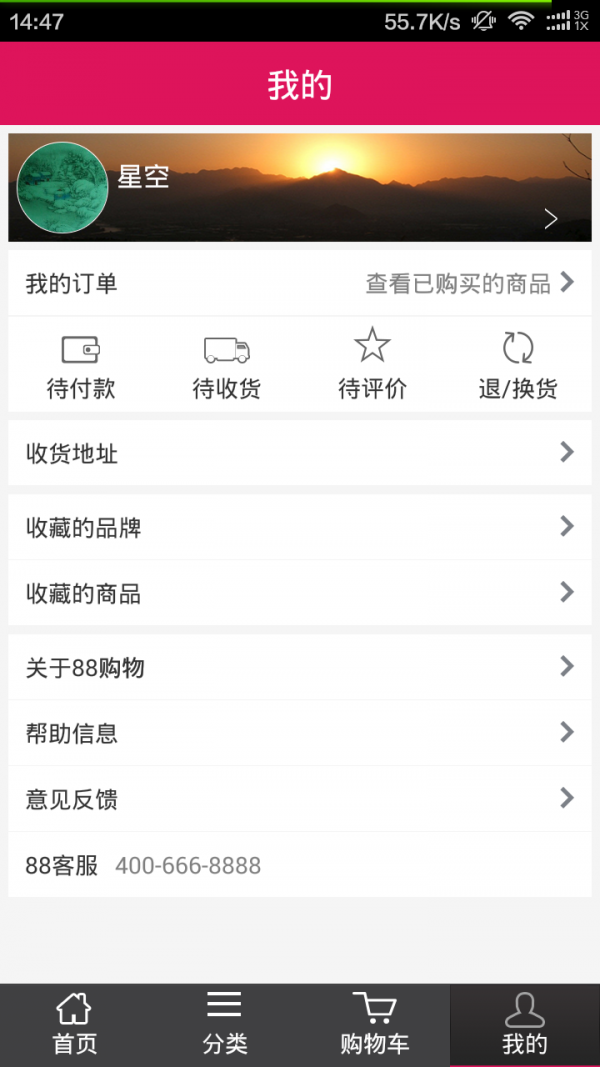Viewport: 600px width, 1067px height.
Task: Switch to the 分类 tab
Action: 225,1025
